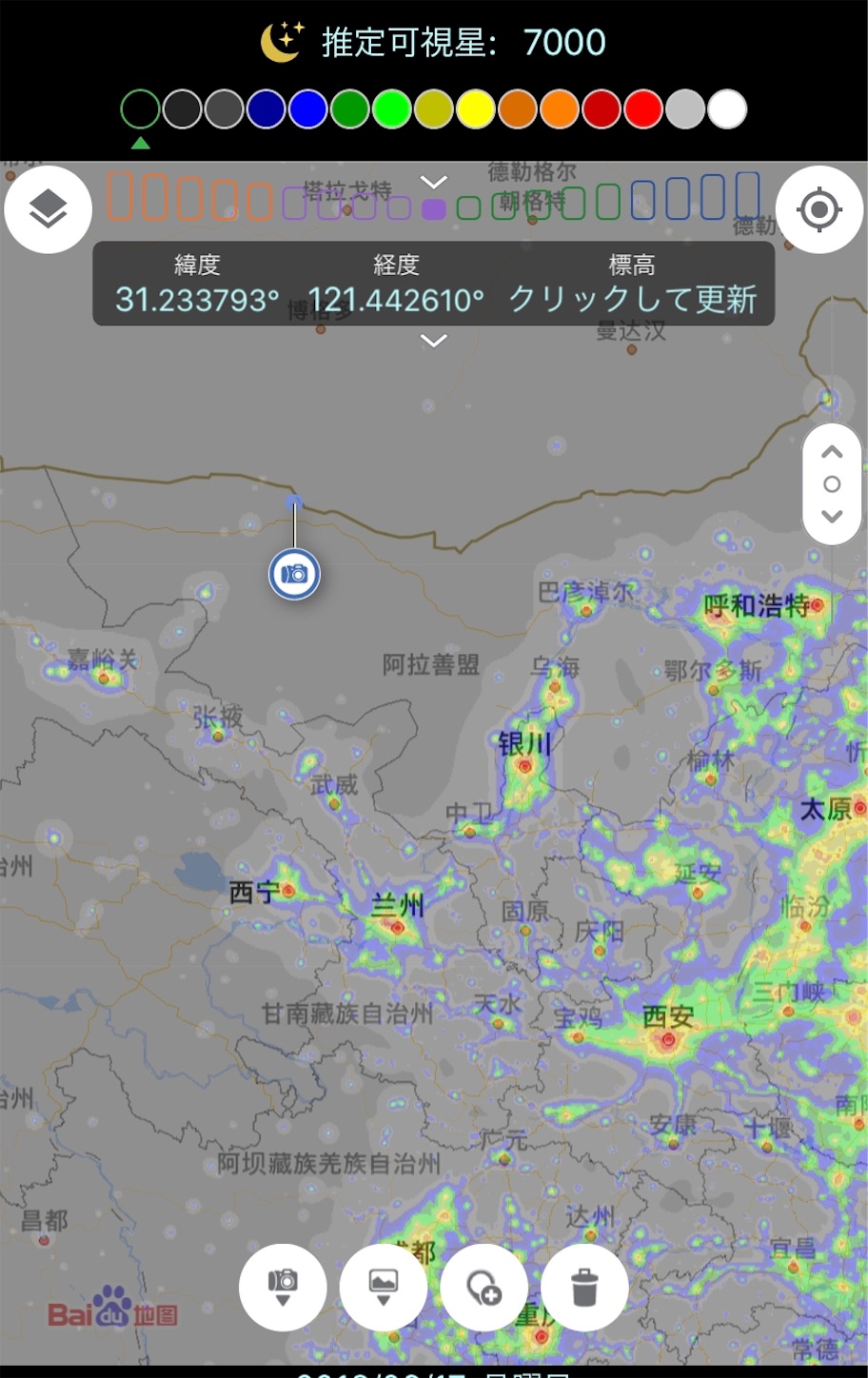Click the camera marker placed on the map

[293, 572]
